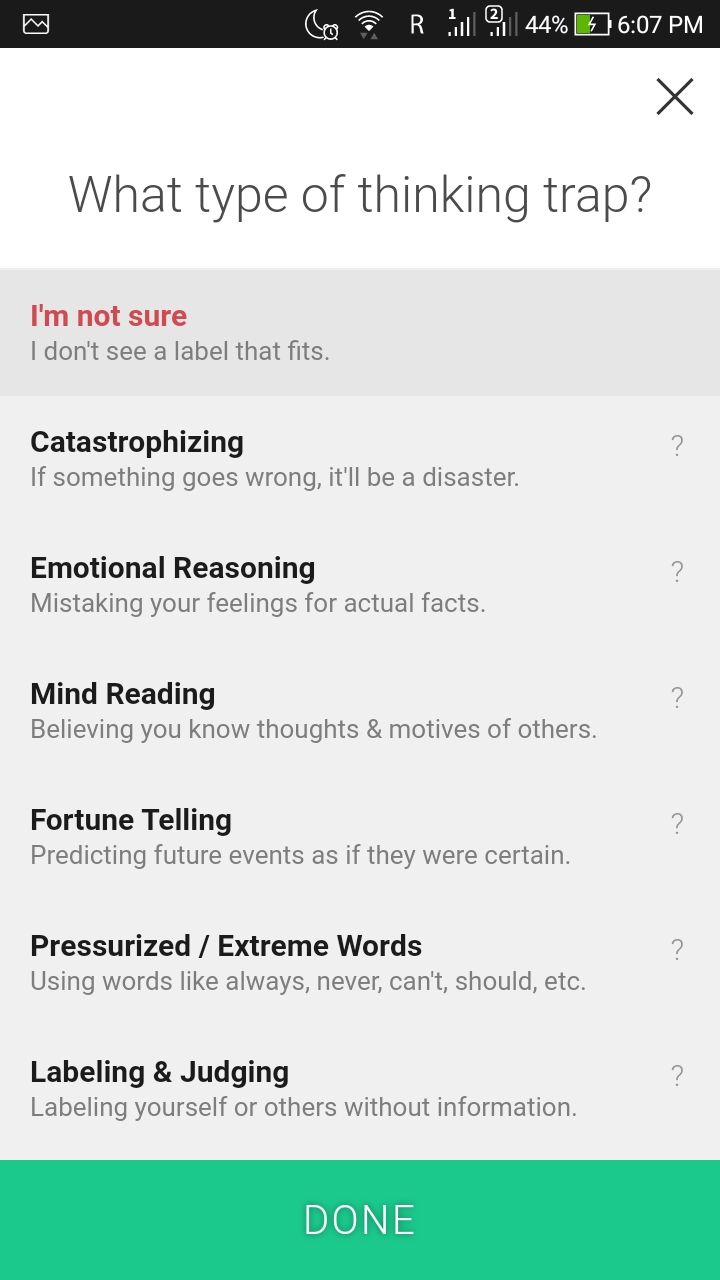Pick the Emotional Reasoning option

click(300, 585)
